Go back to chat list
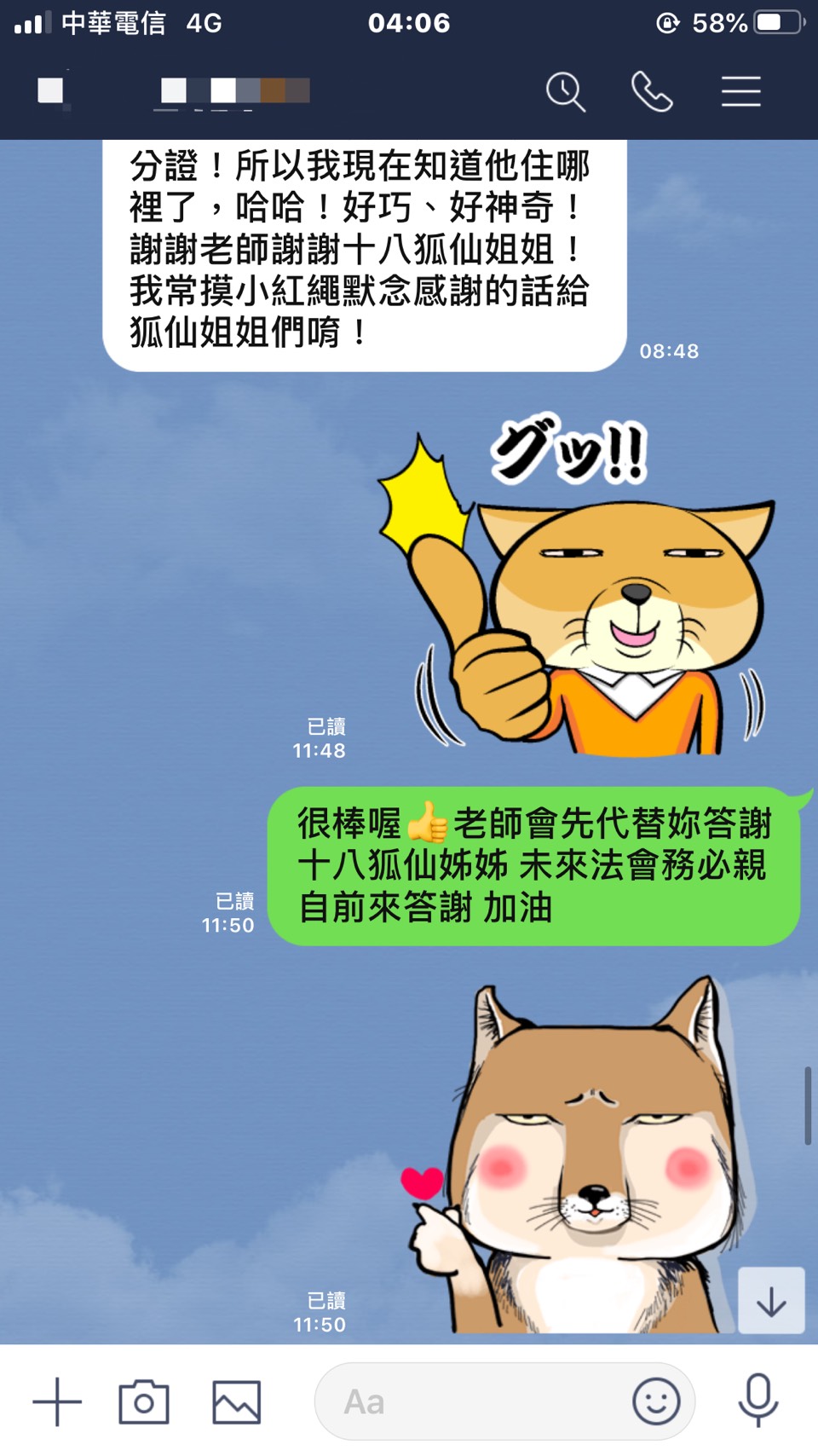The height and width of the screenshot is (1456, 818). pyautogui.click(x=51, y=90)
